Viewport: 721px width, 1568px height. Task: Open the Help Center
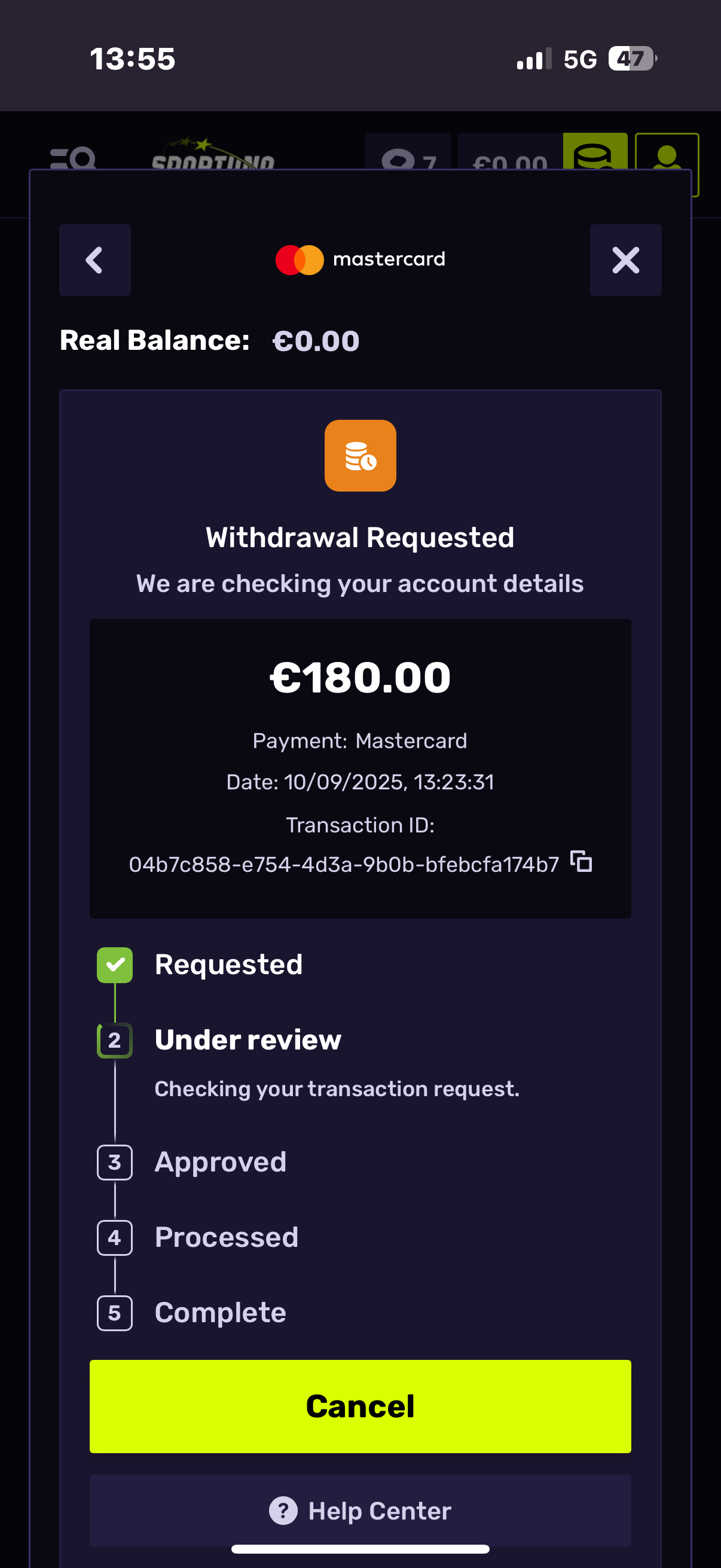click(360, 1510)
